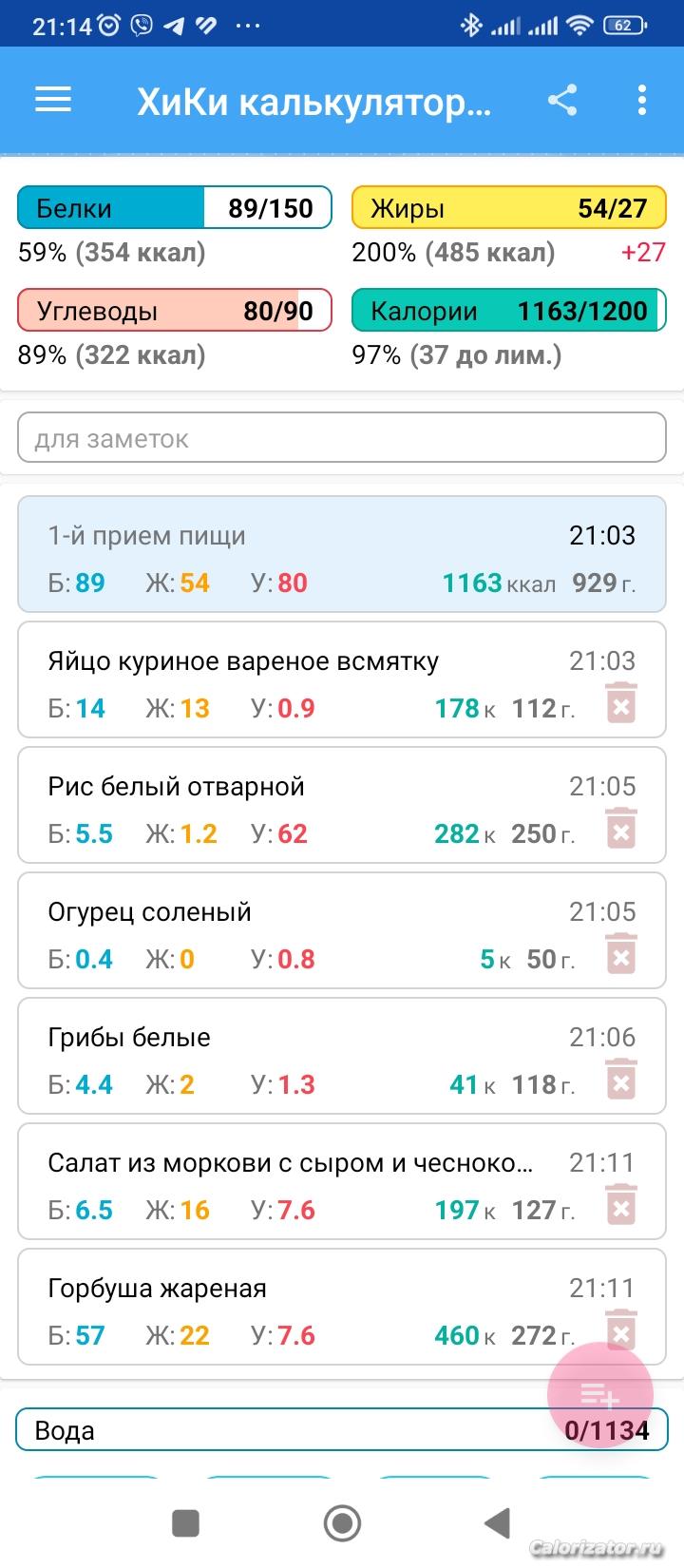Add a new food item with the floating button
684x1568 pixels.
point(600,1395)
